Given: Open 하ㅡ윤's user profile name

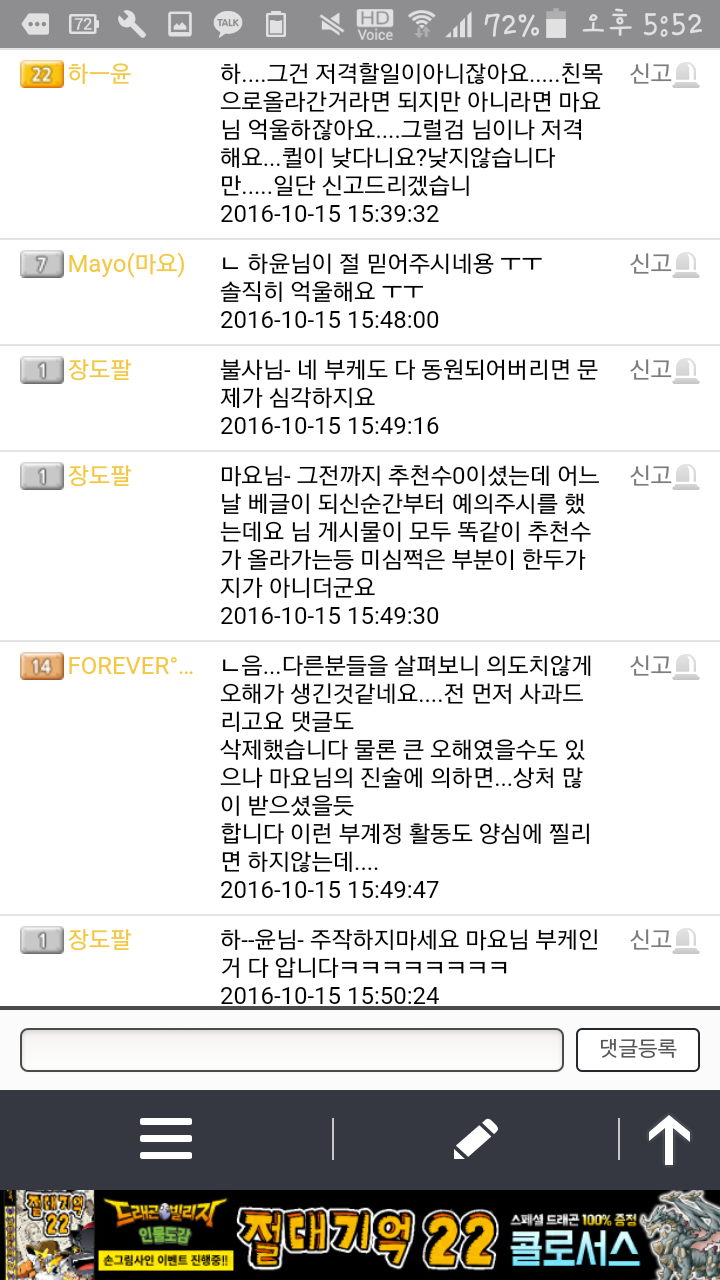Looking at the screenshot, I should 100,74.
